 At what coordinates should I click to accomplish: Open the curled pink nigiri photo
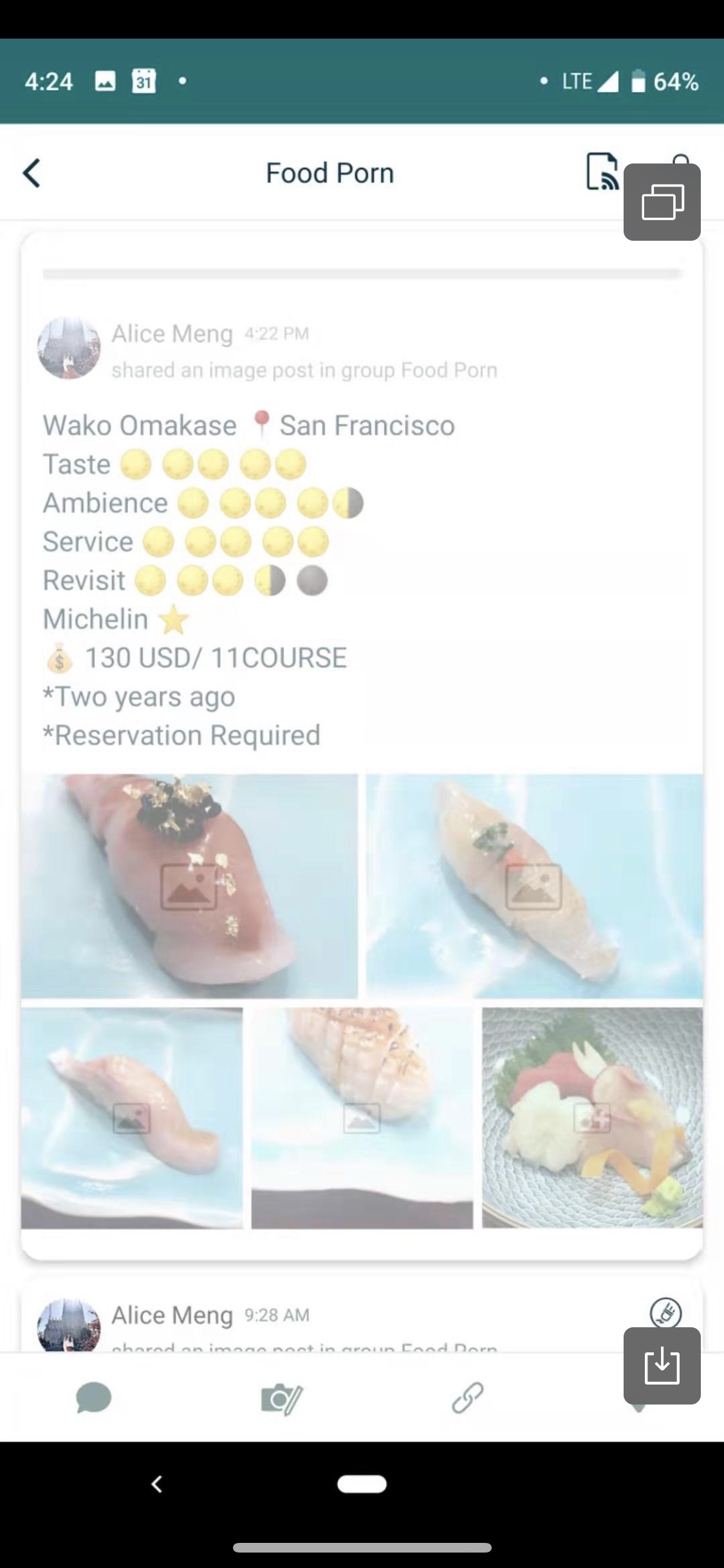coord(132,1117)
